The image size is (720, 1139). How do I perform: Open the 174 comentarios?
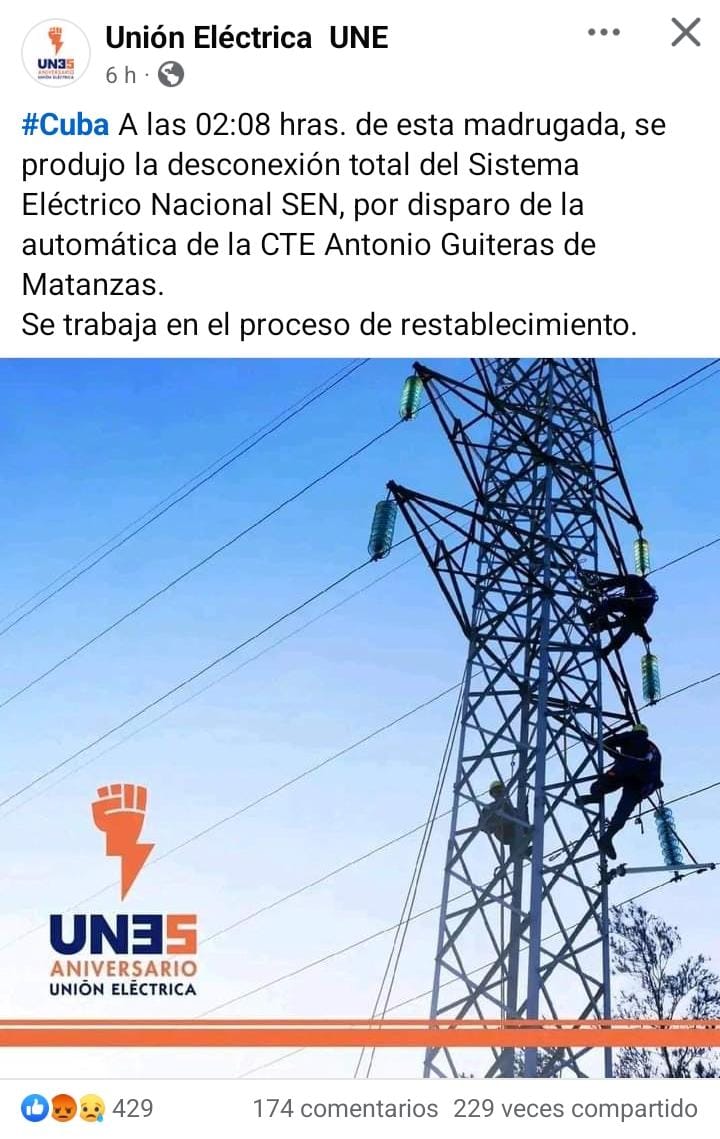click(x=345, y=1108)
